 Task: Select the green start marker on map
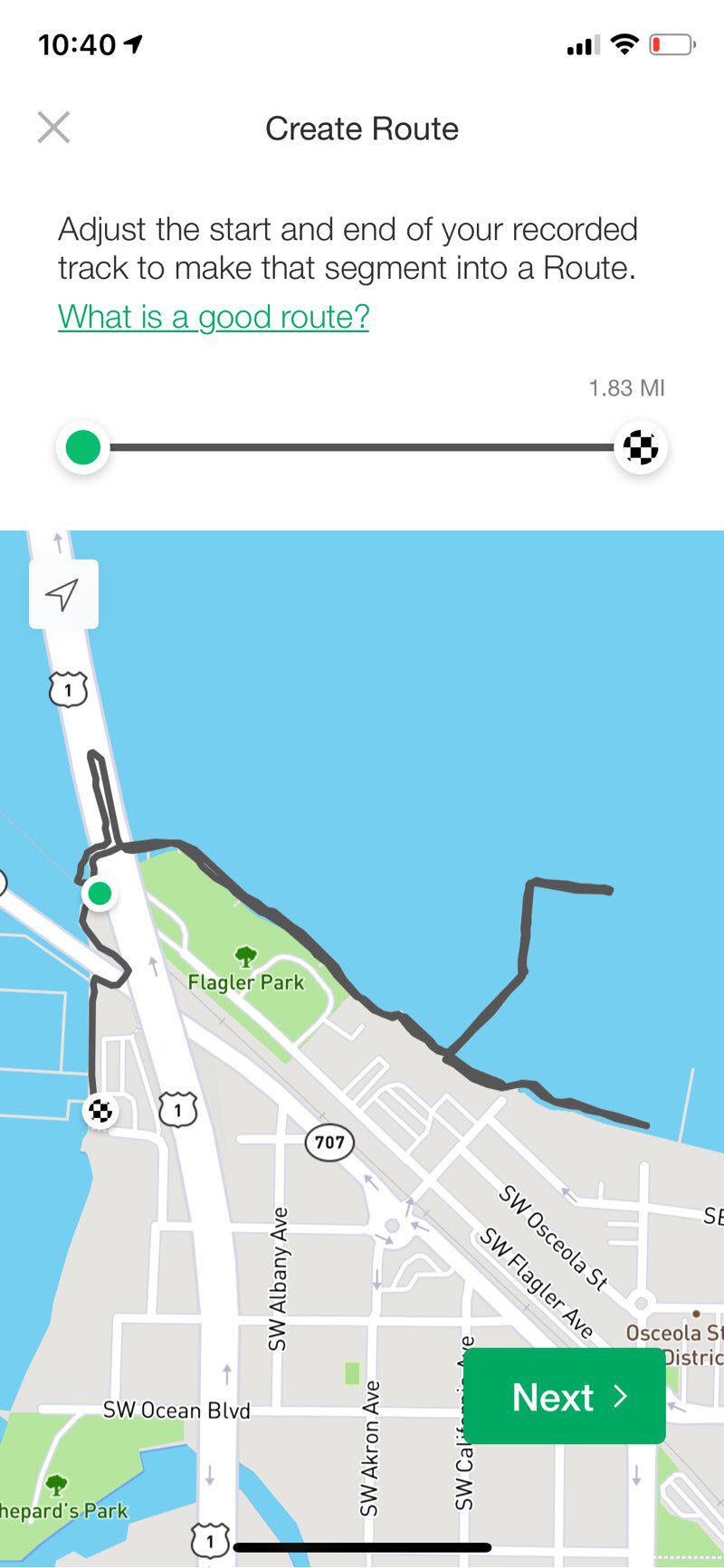(x=99, y=894)
